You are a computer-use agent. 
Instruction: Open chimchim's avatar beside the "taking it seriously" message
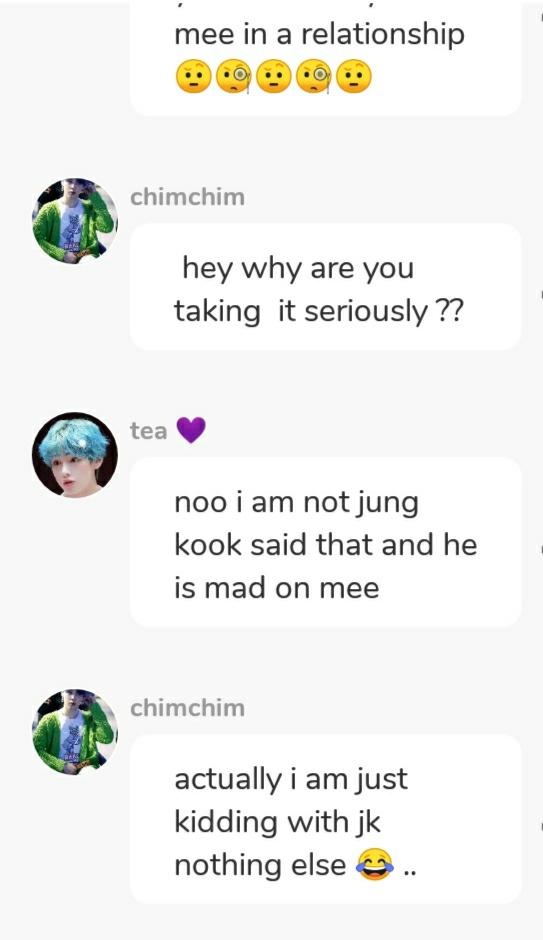pyautogui.click(x=75, y=221)
